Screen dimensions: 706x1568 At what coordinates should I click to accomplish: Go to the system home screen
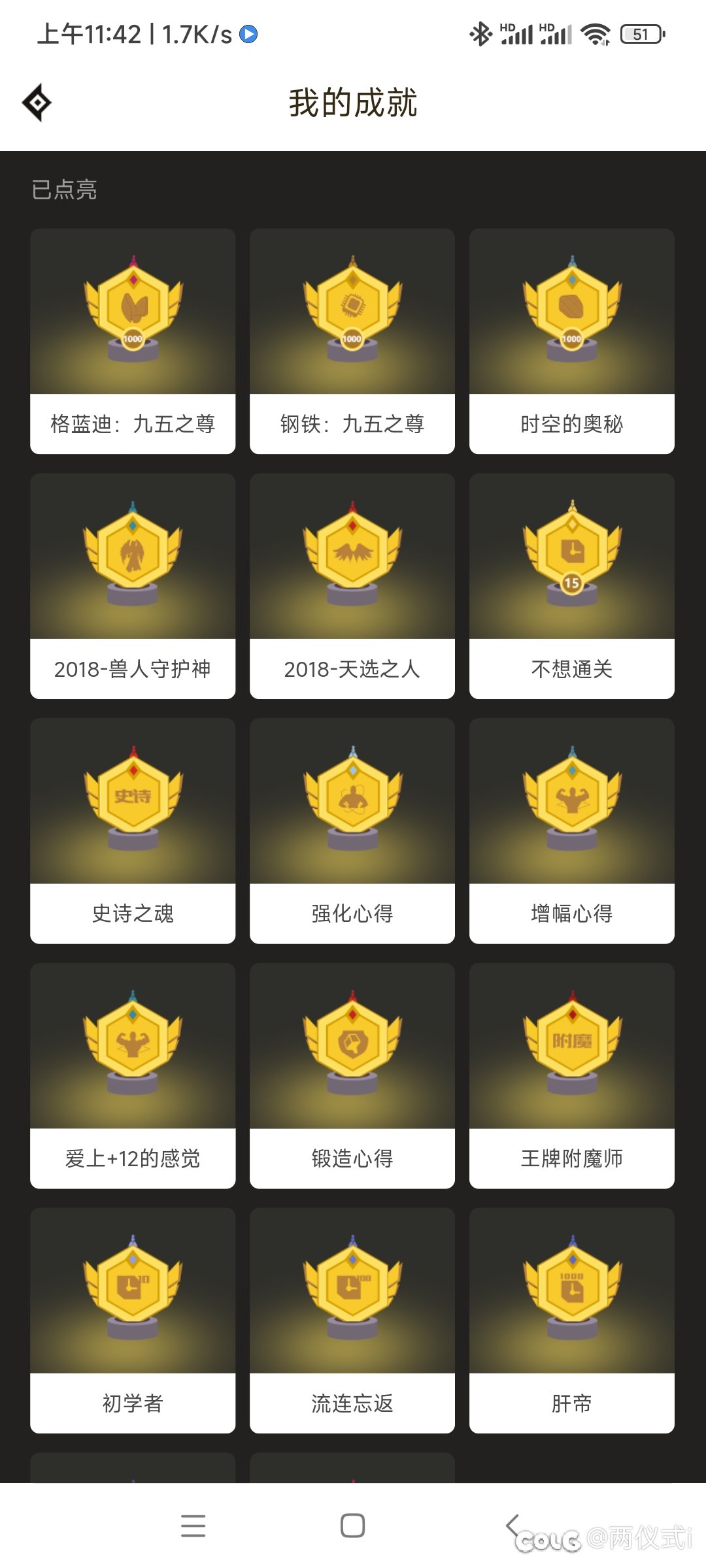353,1526
